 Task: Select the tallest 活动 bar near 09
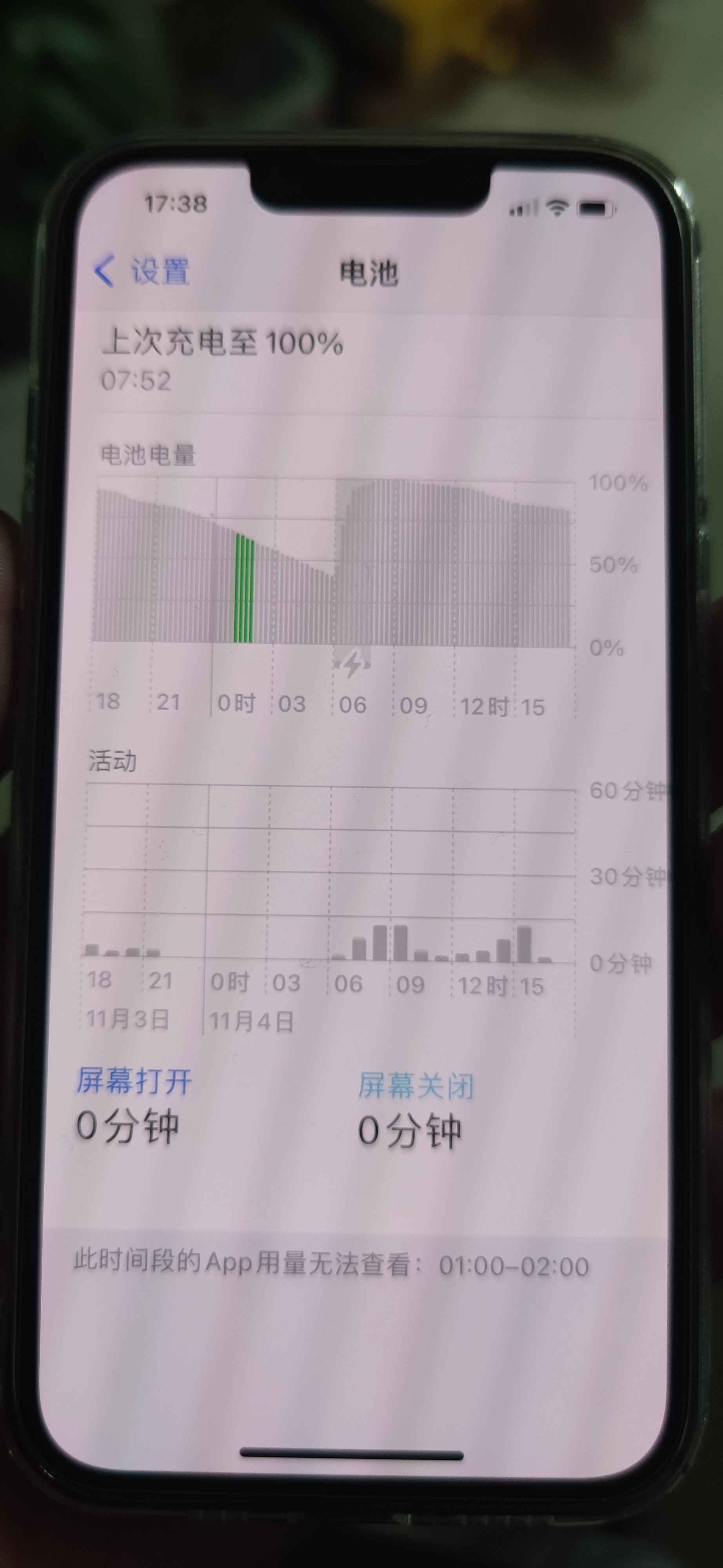[x=400, y=943]
